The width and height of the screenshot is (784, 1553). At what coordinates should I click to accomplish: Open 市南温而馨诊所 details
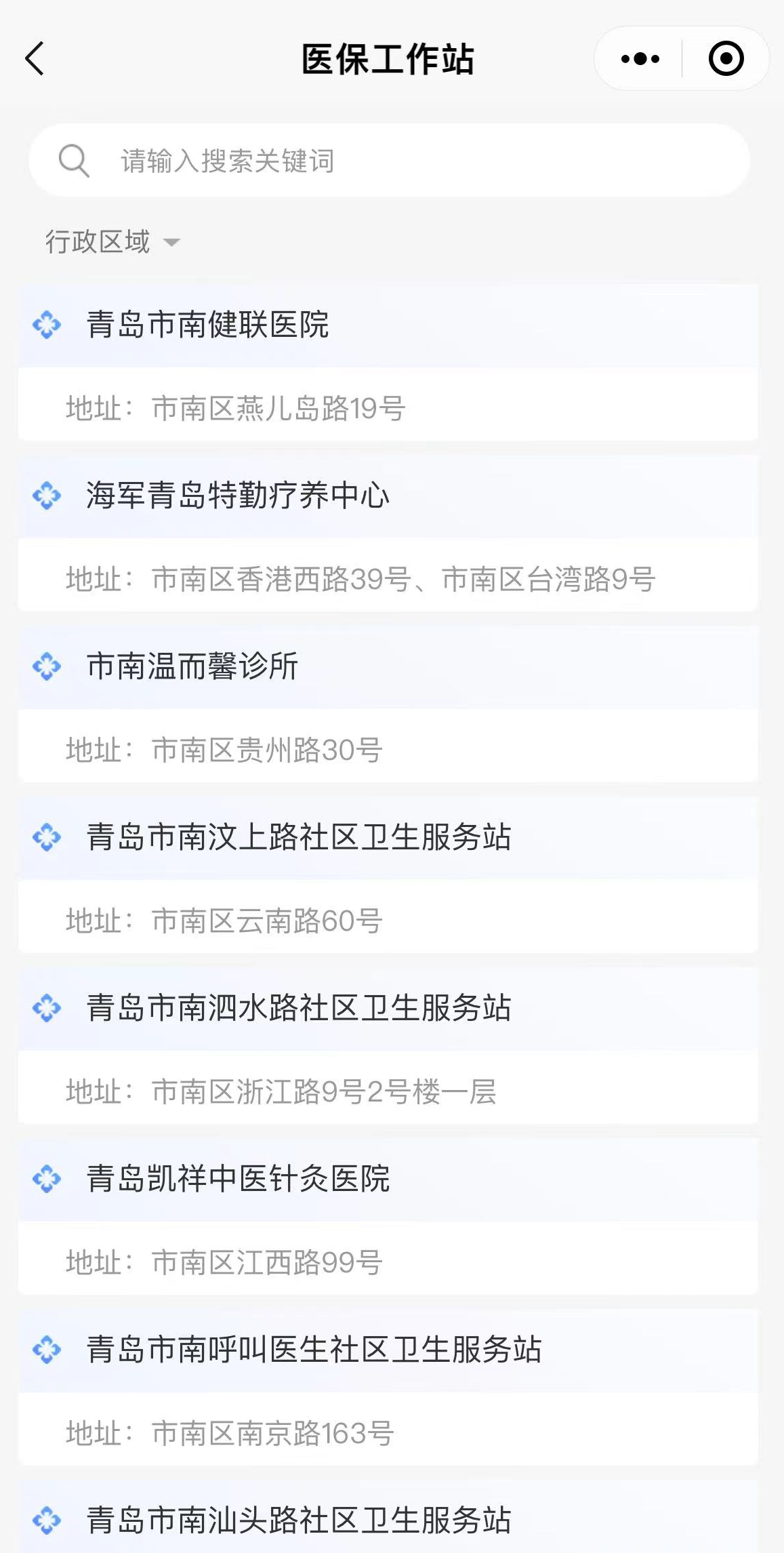192,666
